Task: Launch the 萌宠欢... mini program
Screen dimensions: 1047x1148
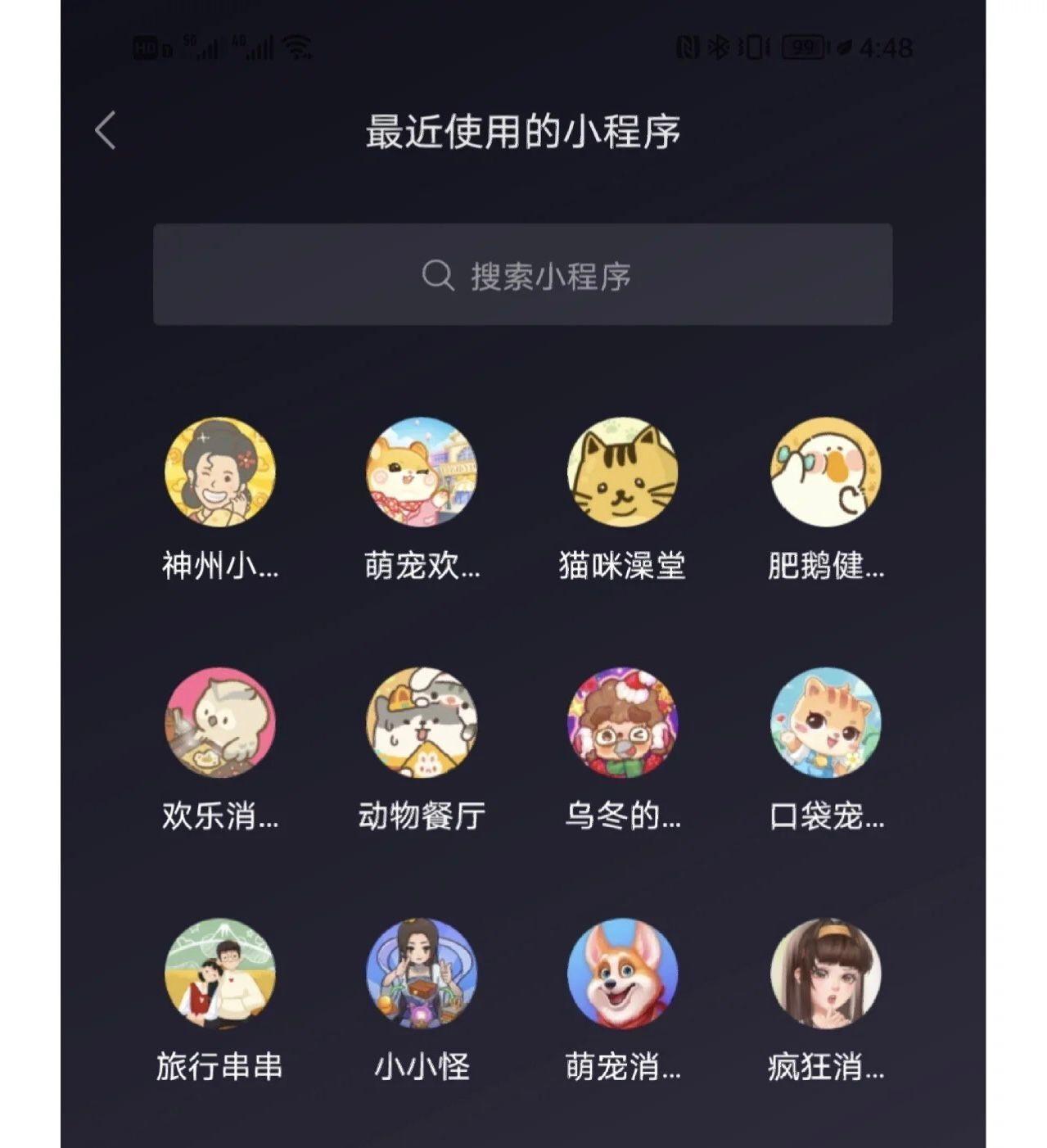Action: point(422,472)
